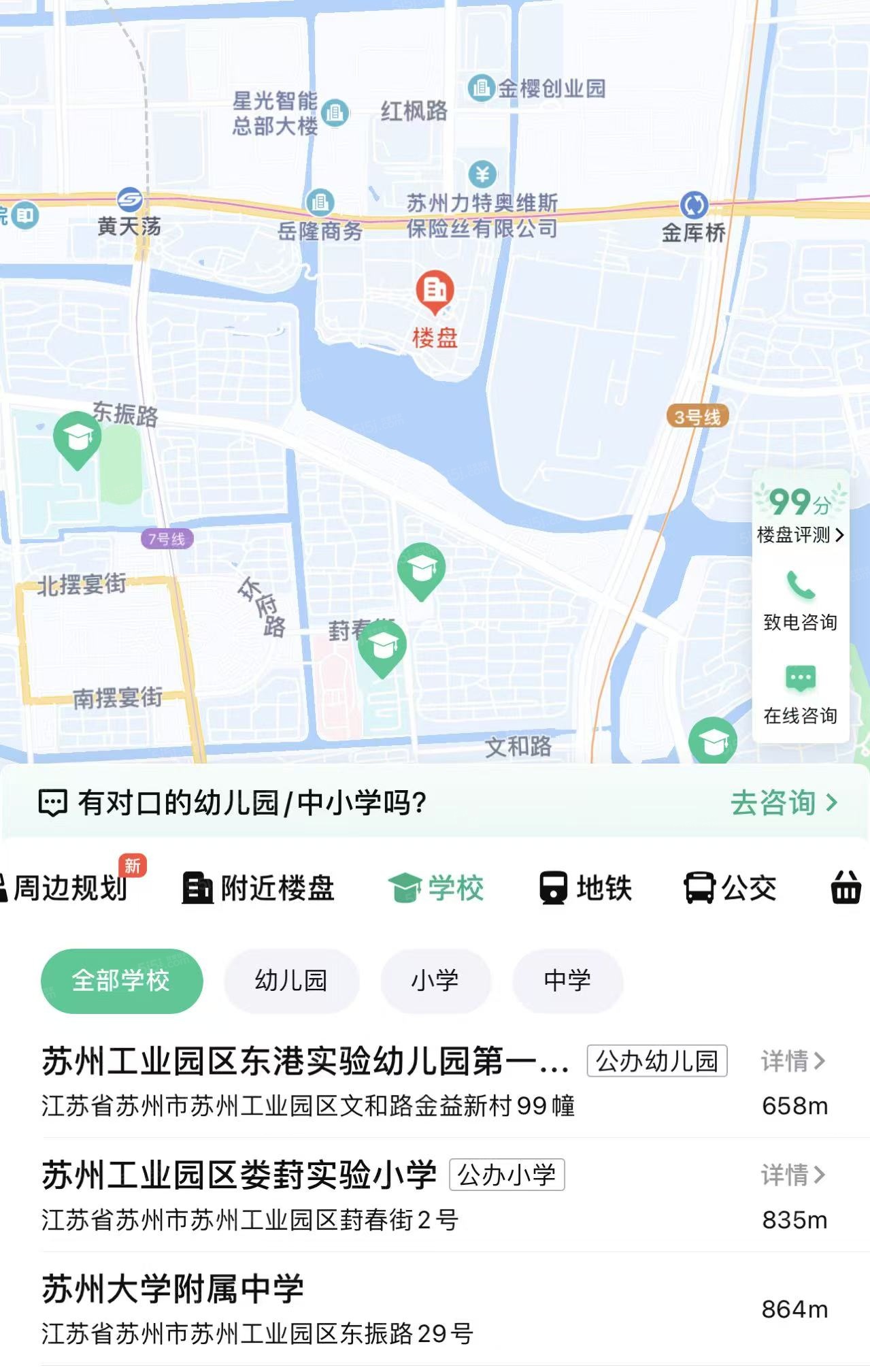
Task: Switch to the 周边规划 tab
Action: pyautogui.click(x=69, y=887)
